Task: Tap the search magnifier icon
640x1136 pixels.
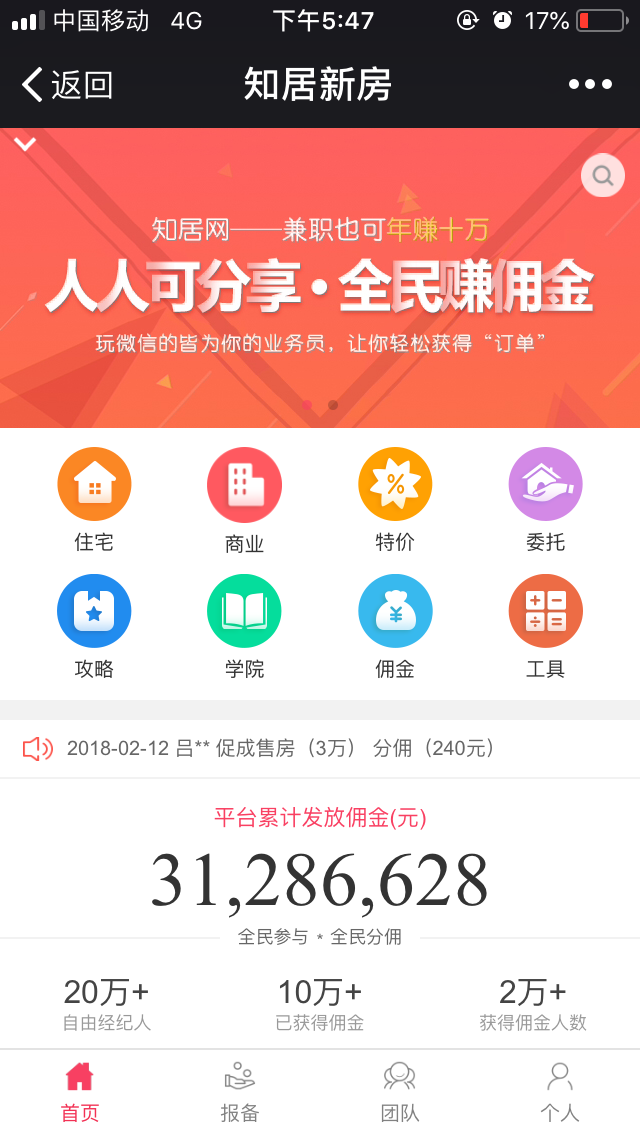Action: point(602,176)
